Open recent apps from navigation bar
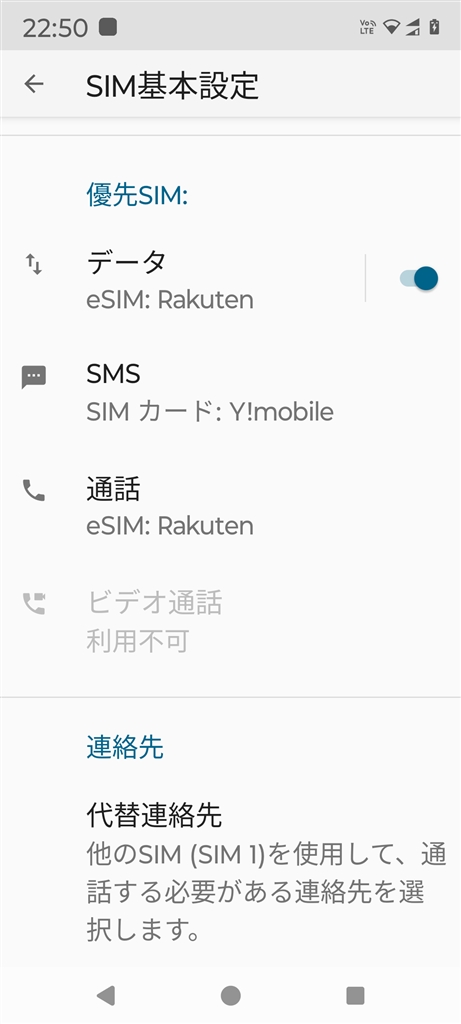 355,995
